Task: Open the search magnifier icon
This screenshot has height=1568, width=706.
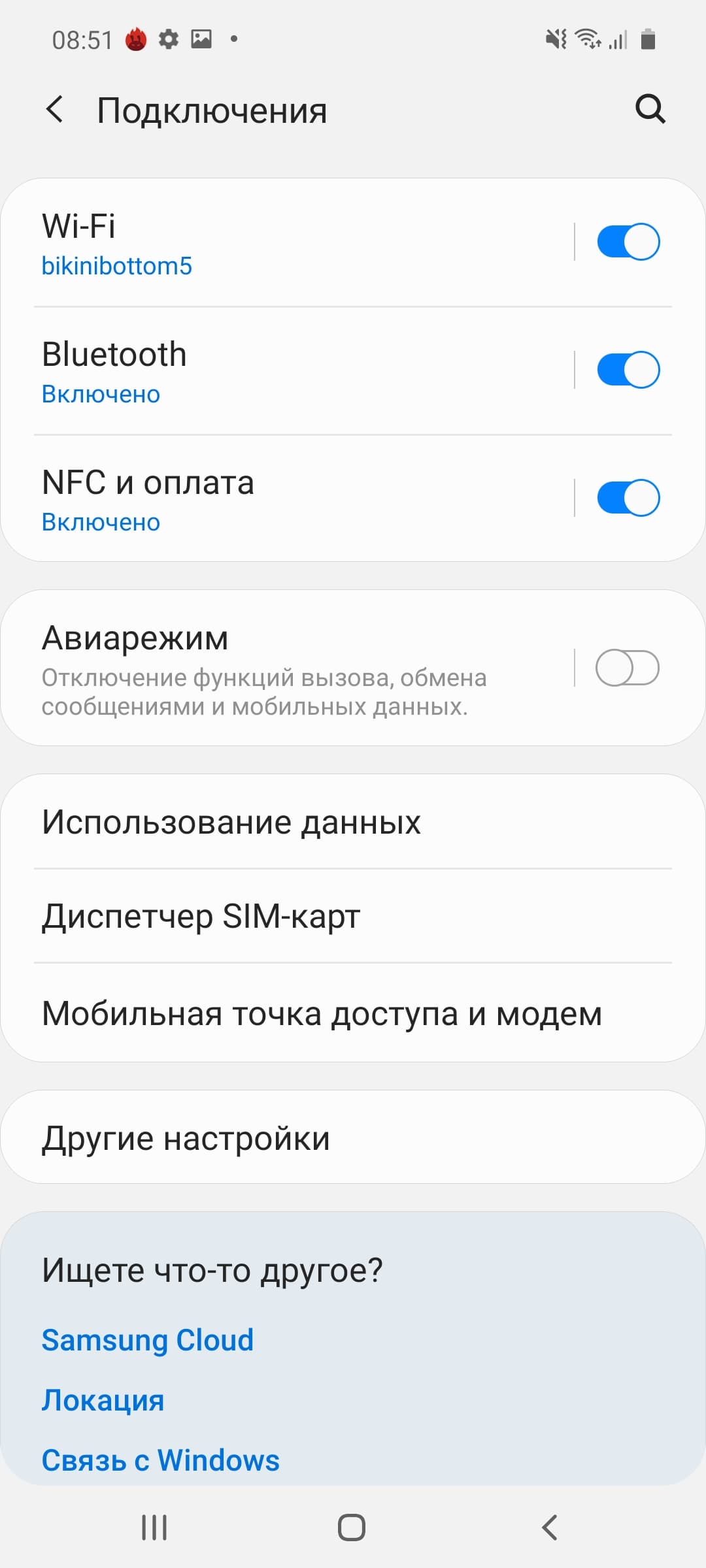Action: click(650, 109)
